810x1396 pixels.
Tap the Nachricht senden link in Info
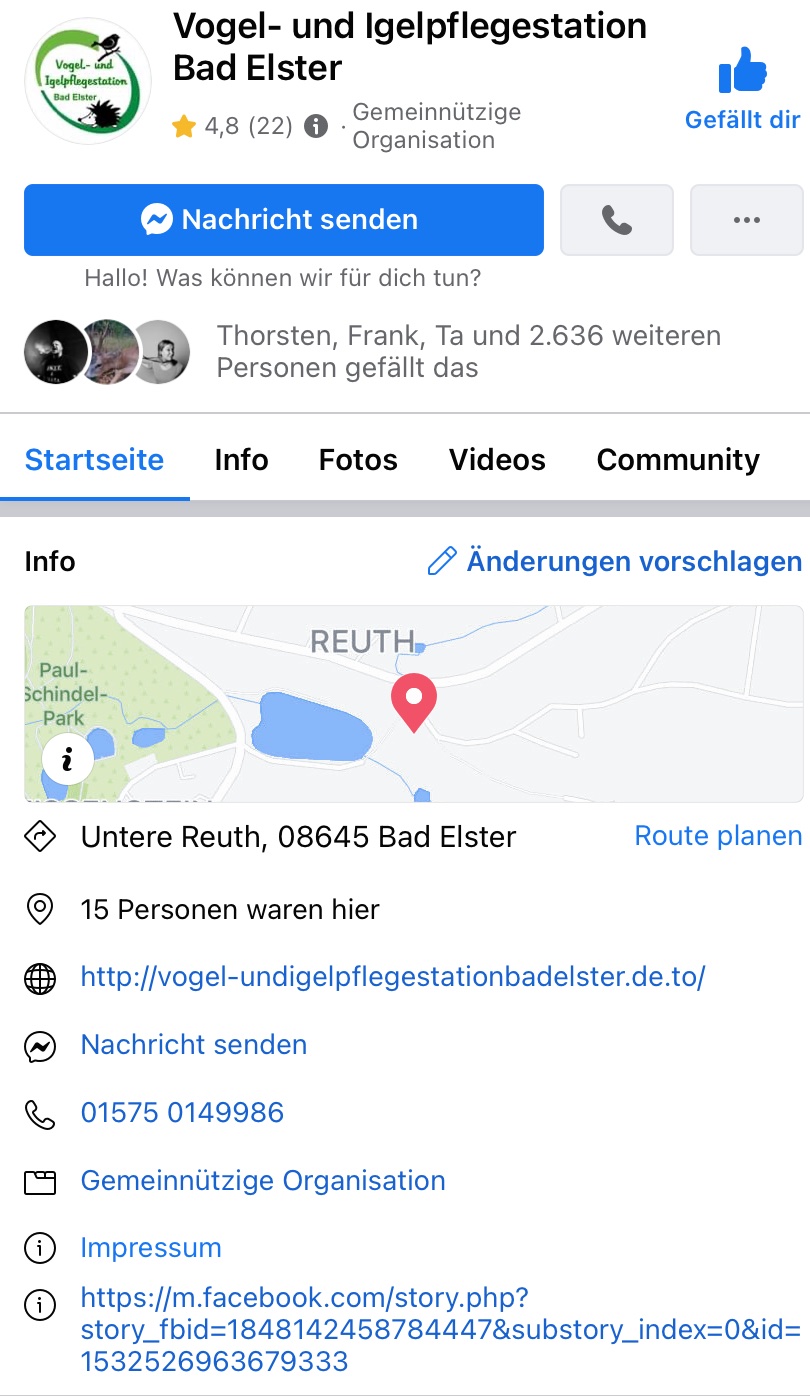194,1045
